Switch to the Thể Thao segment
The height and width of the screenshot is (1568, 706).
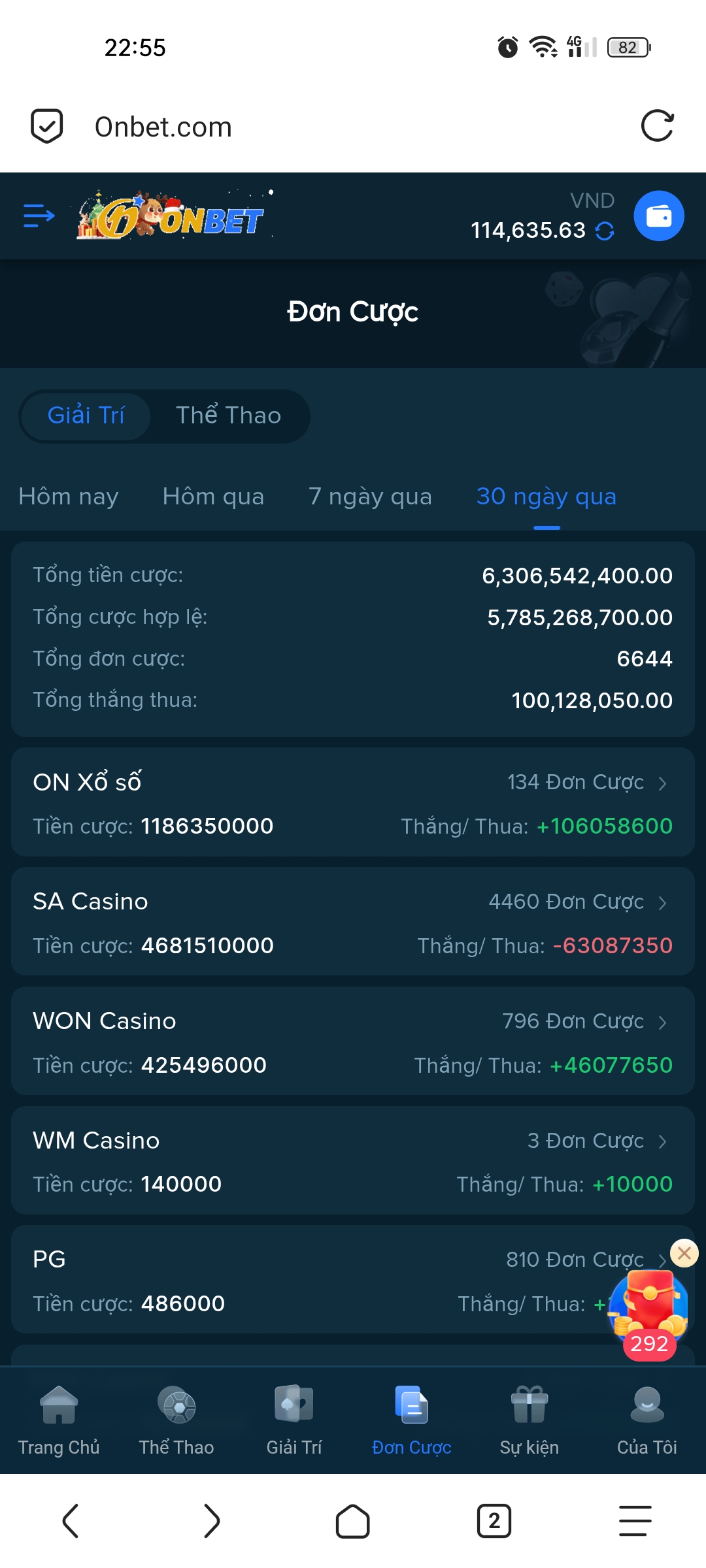click(228, 416)
